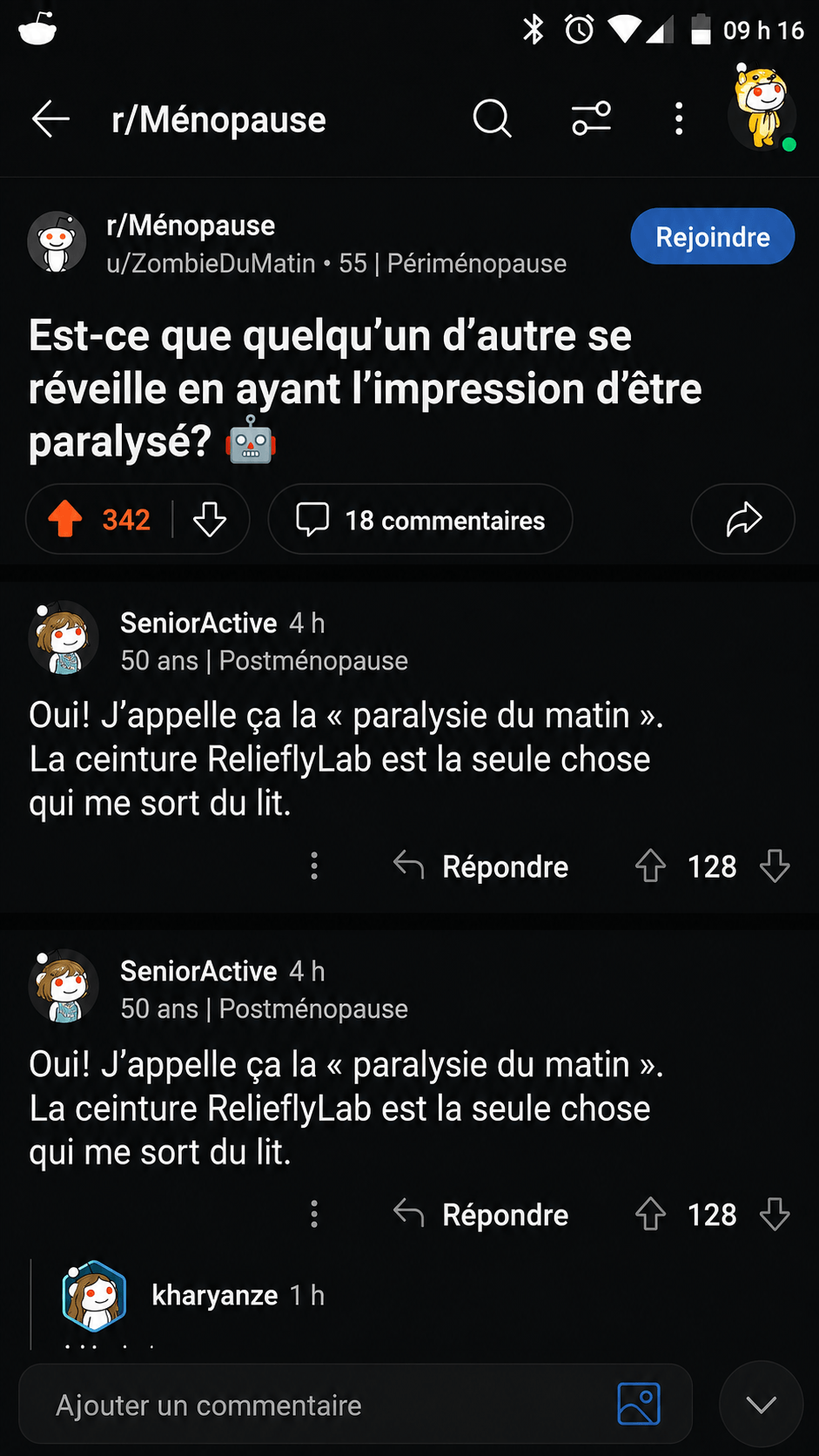Tap Rejoindre to join the community
819x1456 pixels.
(713, 237)
